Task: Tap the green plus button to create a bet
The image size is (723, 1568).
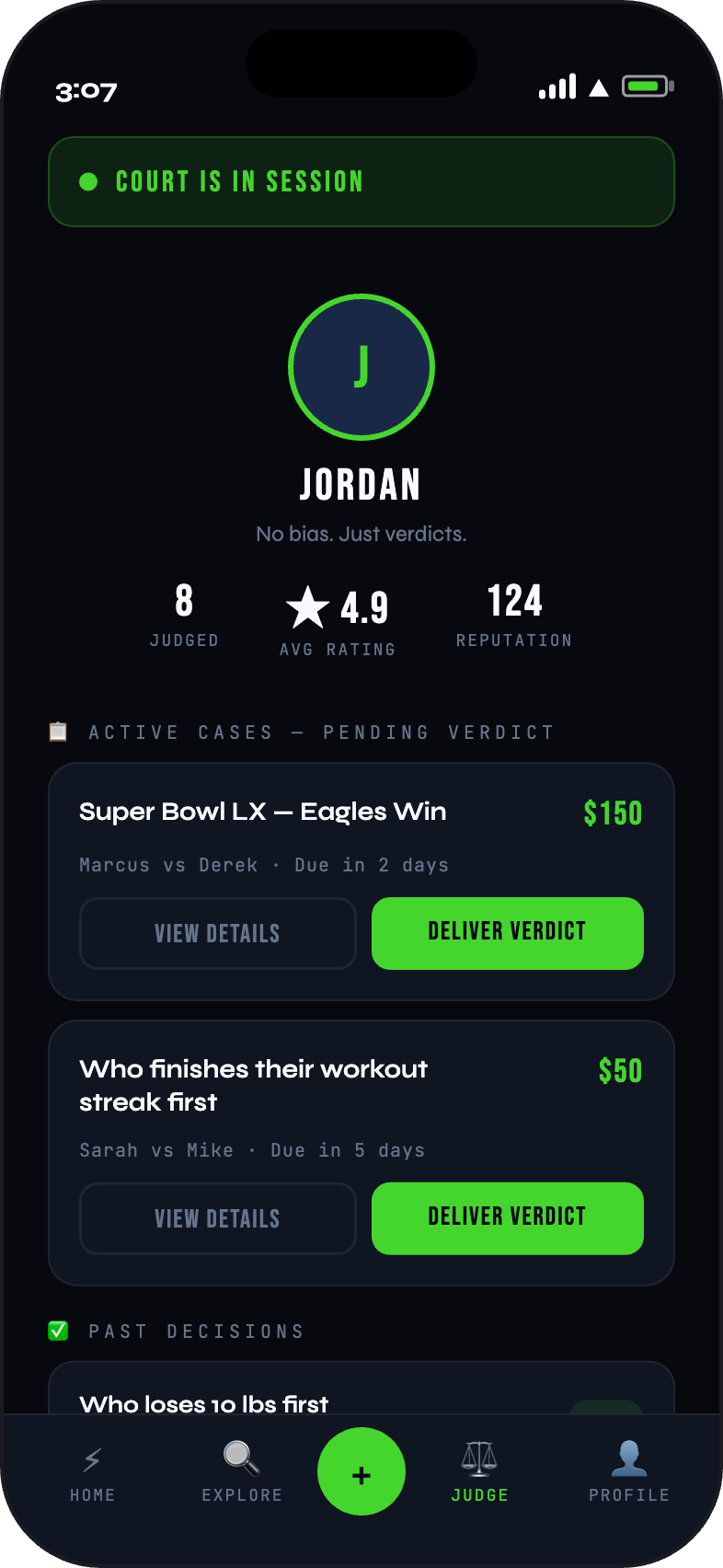Action: tap(361, 1472)
